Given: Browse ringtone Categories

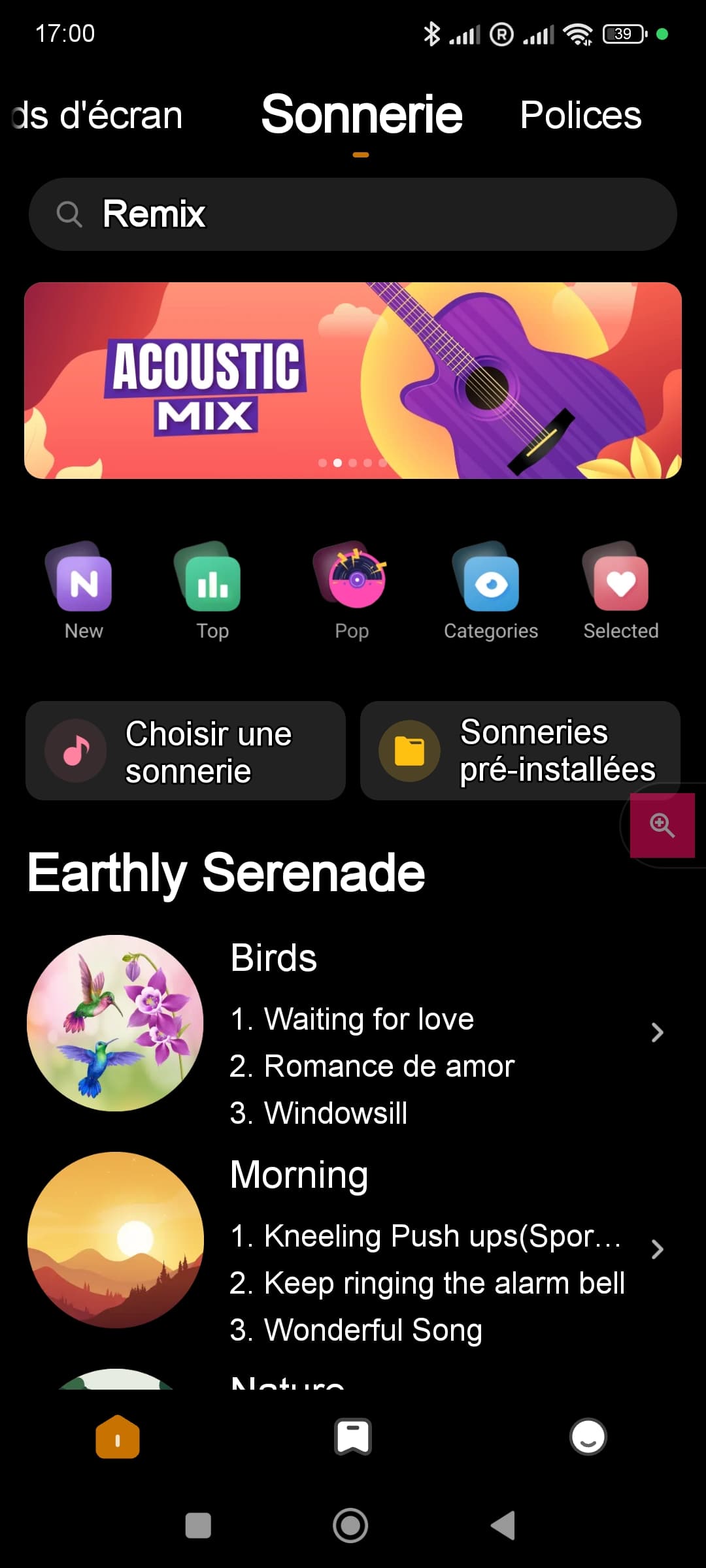Looking at the screenshot, I should point(491,591).
